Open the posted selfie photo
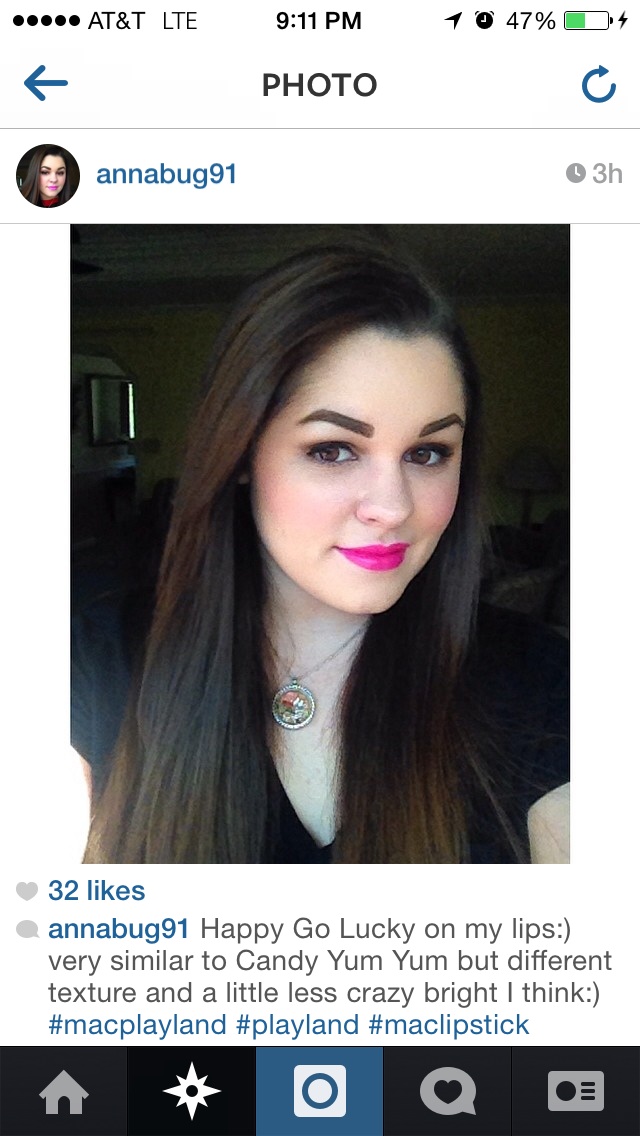The width and height of the screenshot is (640, 1136). pos(320,543)
